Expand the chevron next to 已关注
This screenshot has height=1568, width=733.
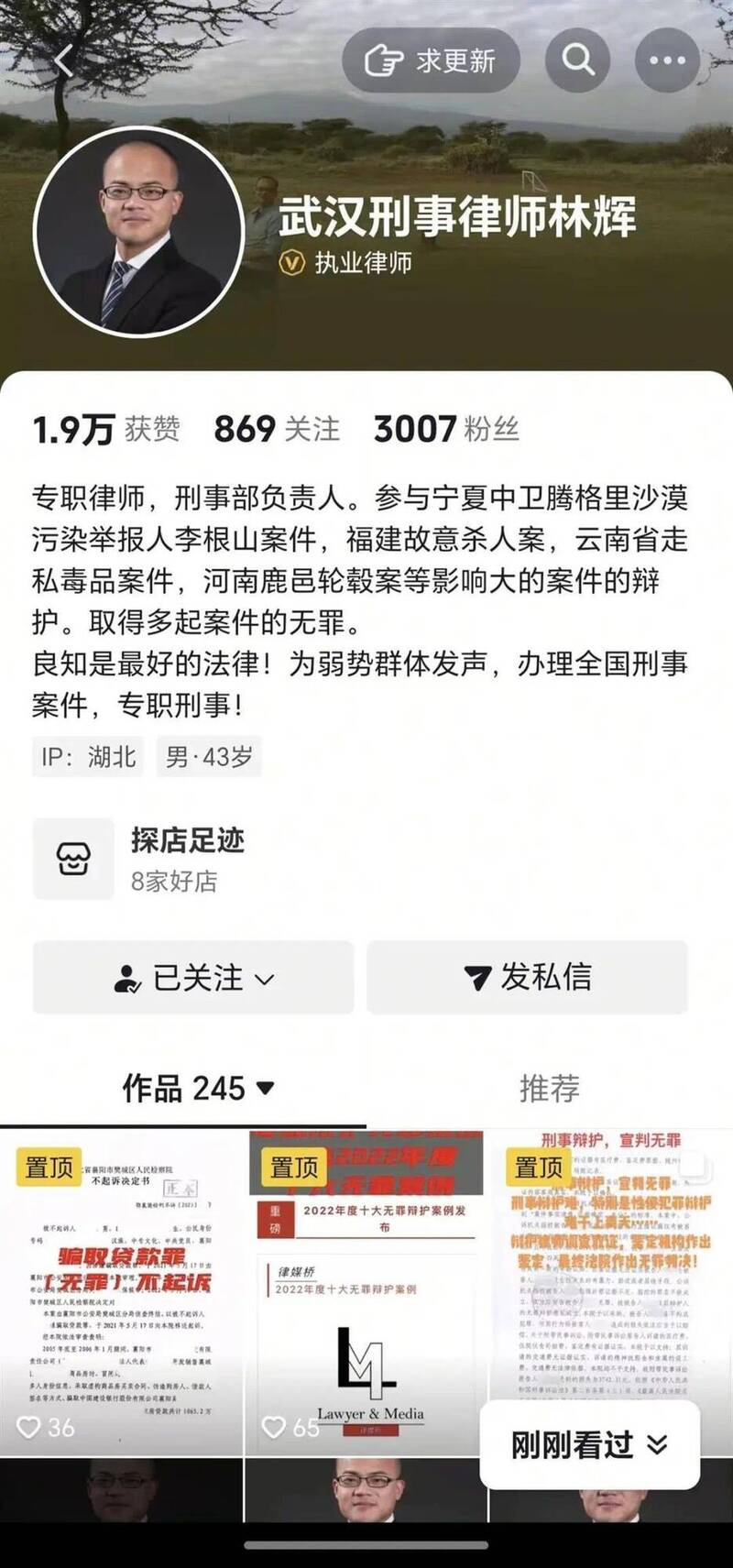point(266,980)
